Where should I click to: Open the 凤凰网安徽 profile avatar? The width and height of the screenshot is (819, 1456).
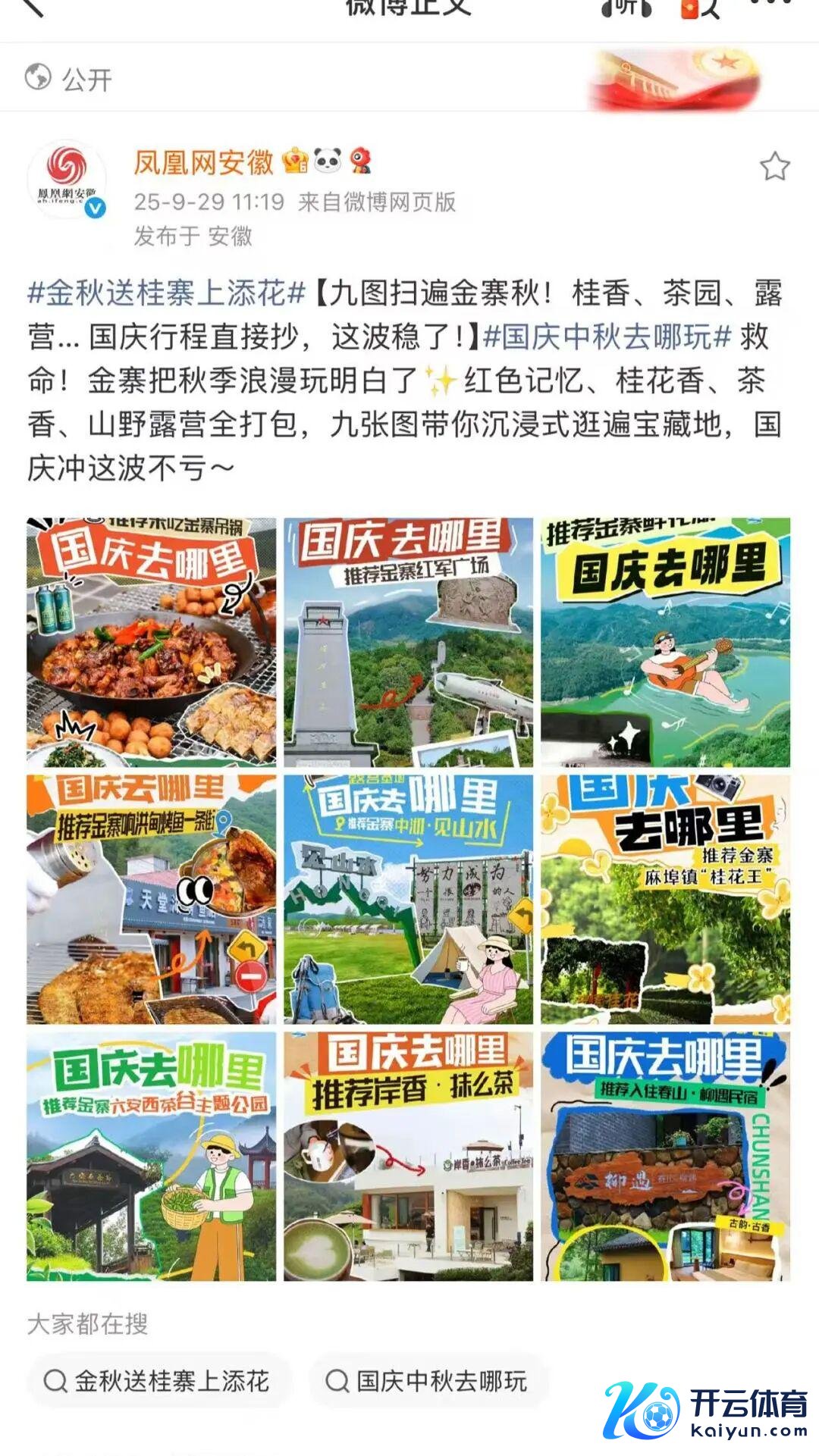pos(67,180)
